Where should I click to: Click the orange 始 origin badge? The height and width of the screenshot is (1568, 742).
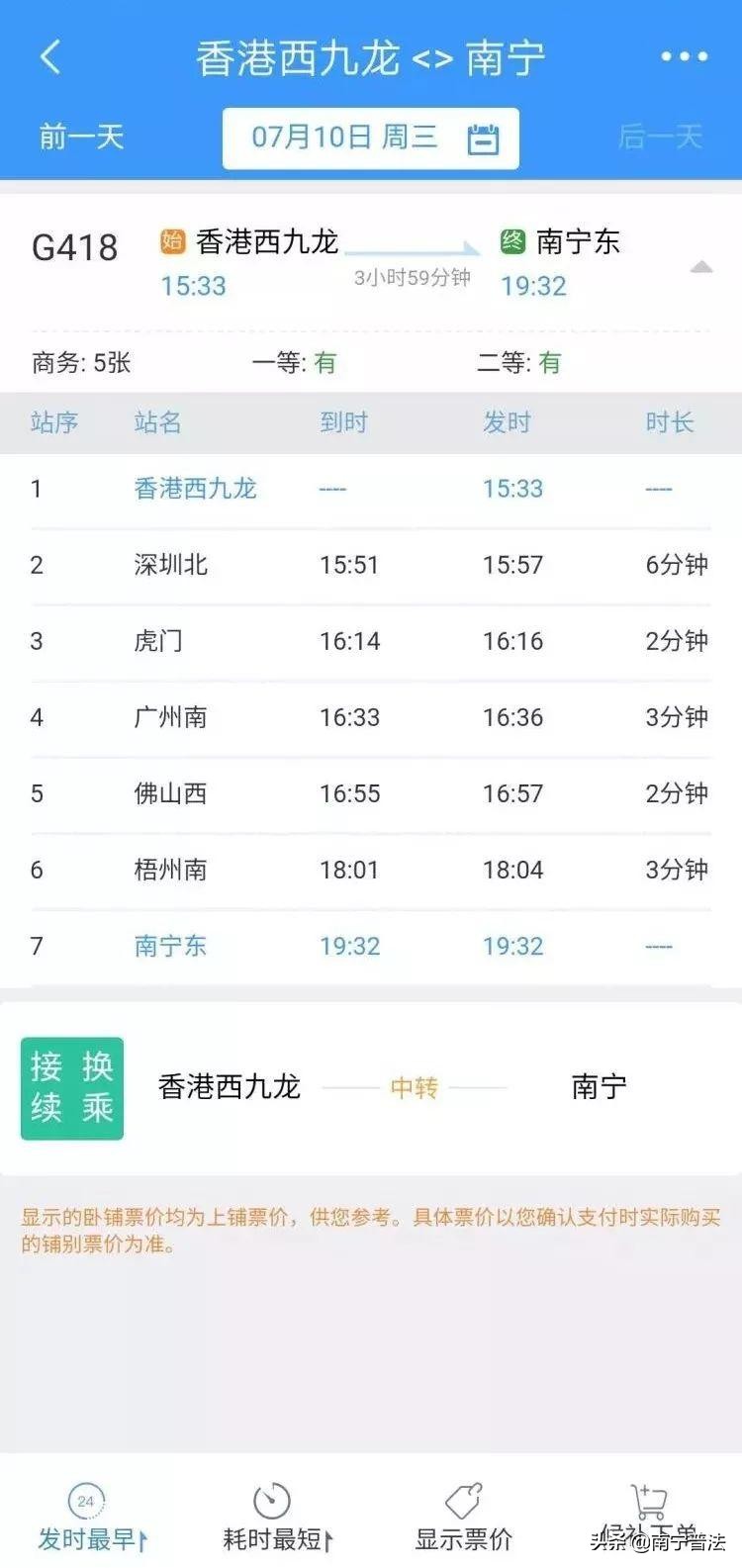coord(170,241)
